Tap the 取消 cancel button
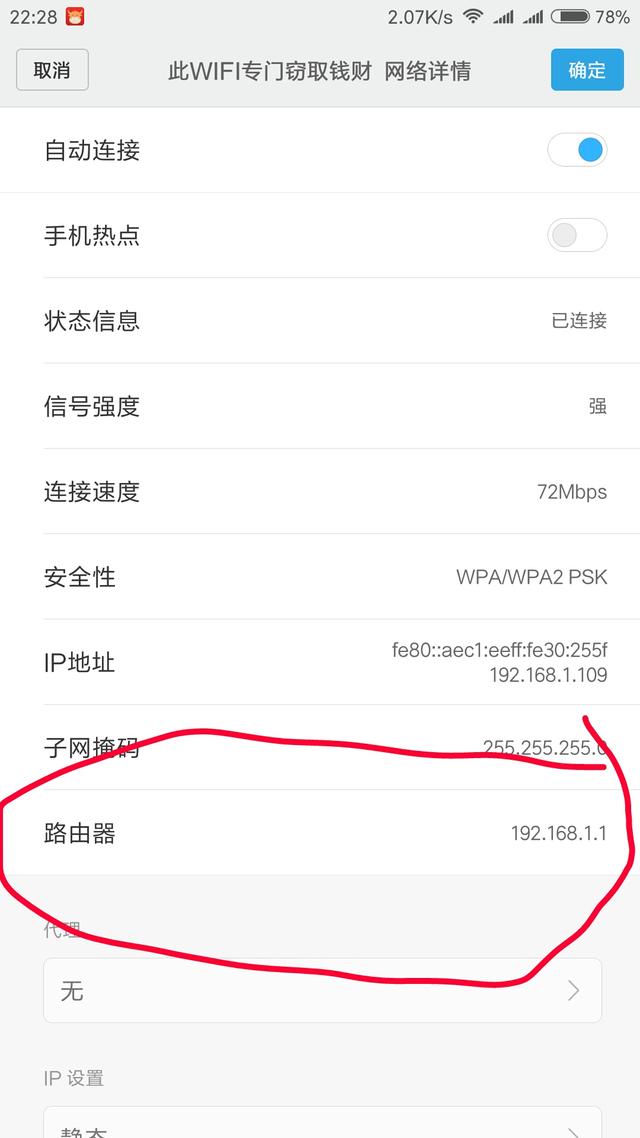This screenshot has height=1138, width=640. point(52,70)
